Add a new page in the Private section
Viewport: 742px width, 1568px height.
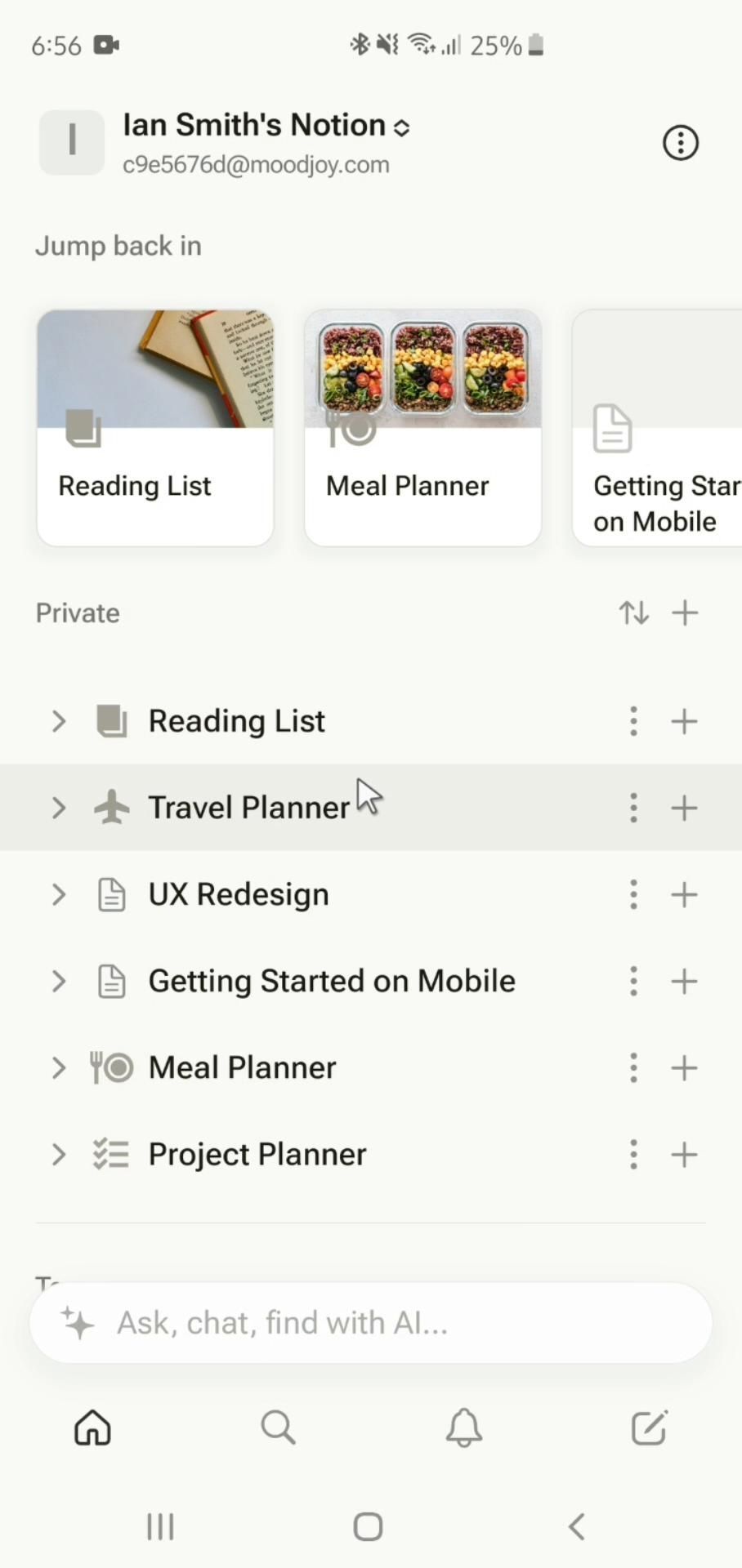pyautogui.click(x=685, y=612)
